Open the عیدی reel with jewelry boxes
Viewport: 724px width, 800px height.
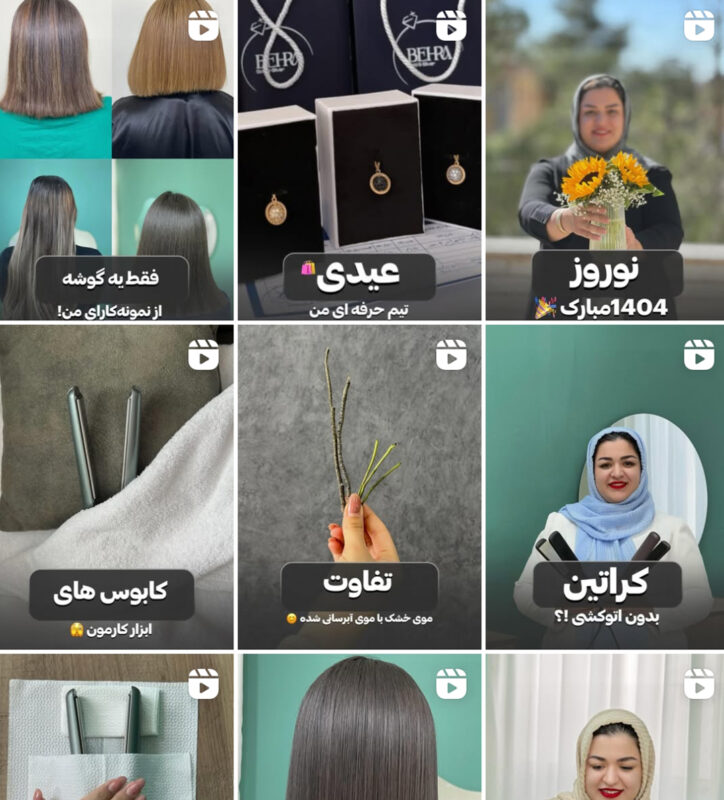(360, 160)
